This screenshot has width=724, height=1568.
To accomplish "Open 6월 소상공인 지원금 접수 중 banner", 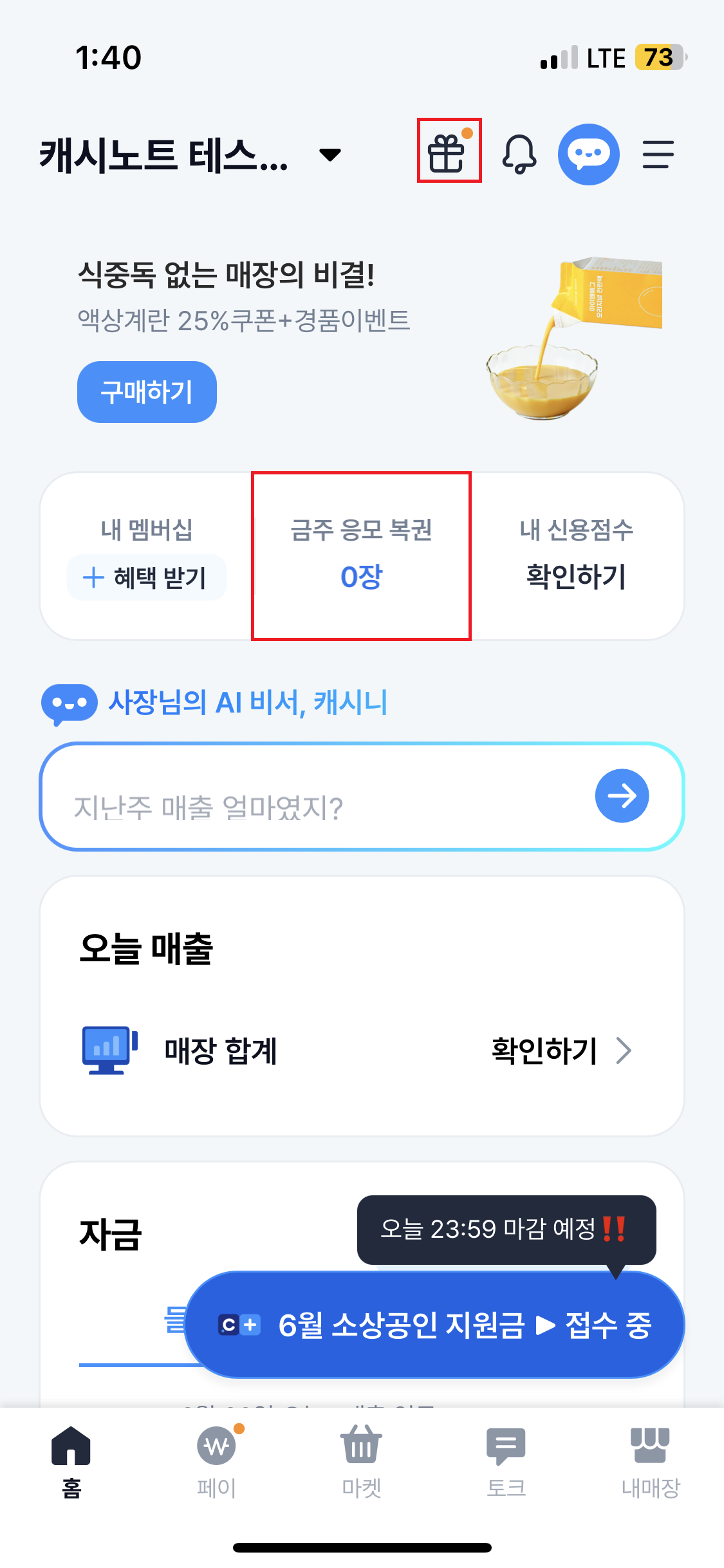I will pos(434,1325).
